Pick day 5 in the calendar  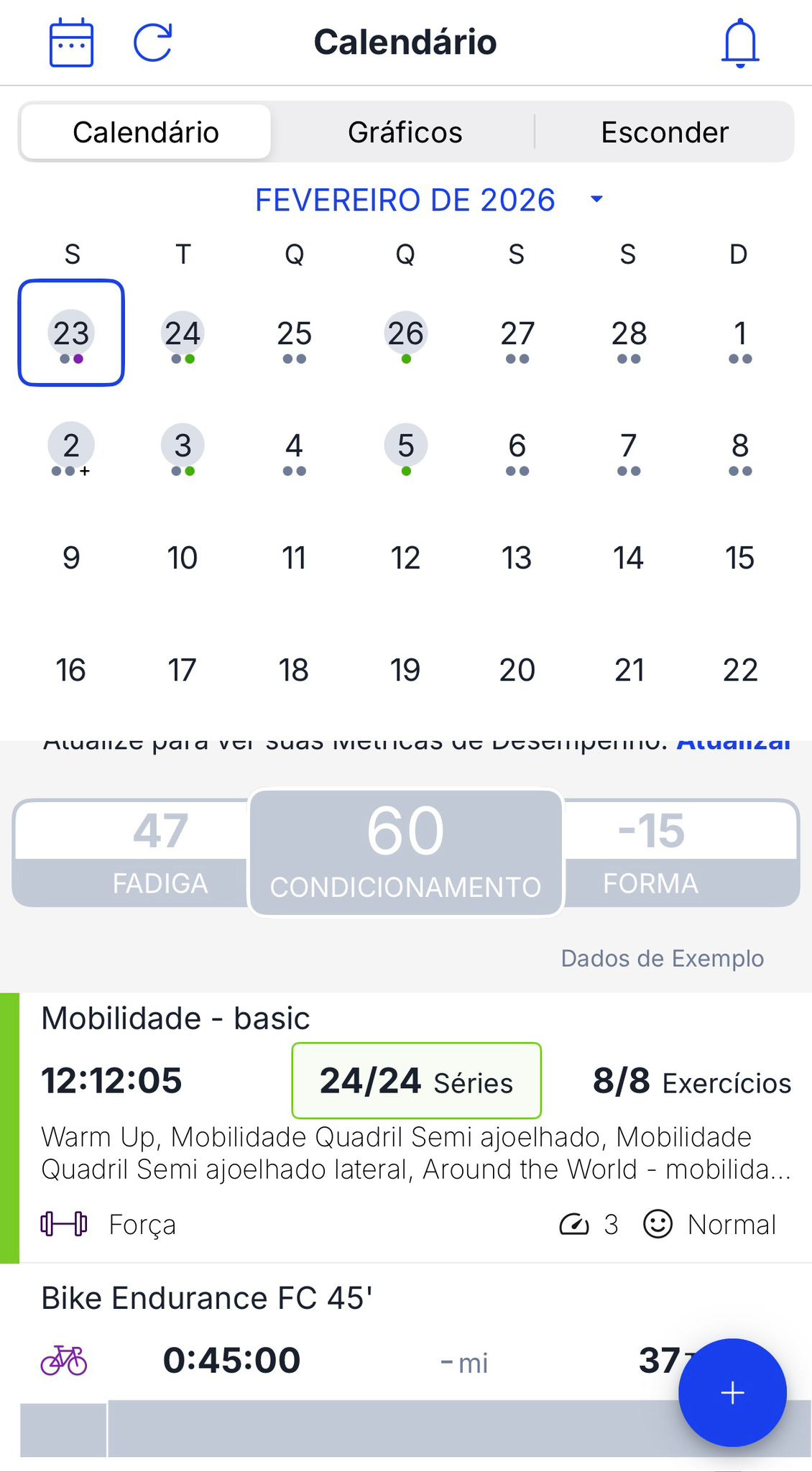405,446
